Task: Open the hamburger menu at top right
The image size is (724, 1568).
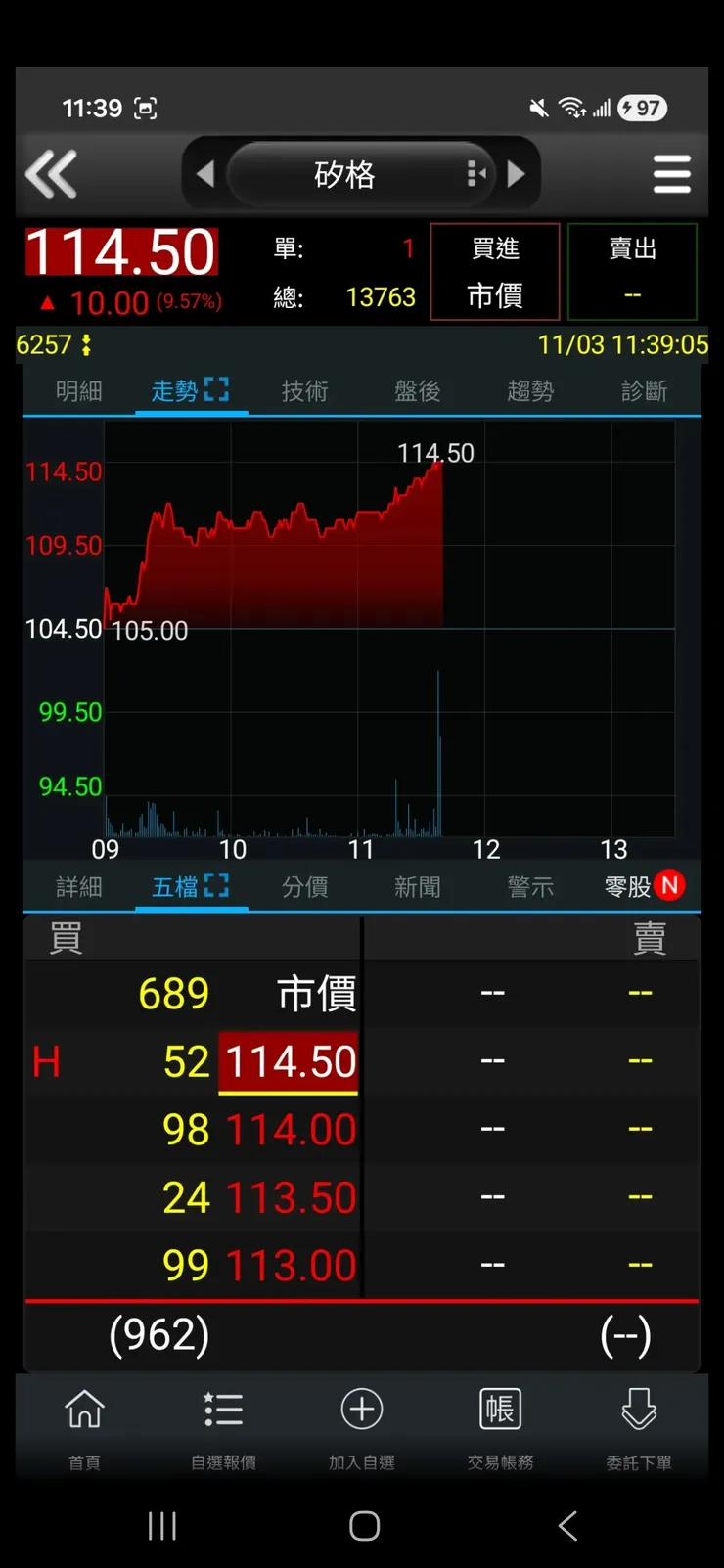Action: (672, 173)
